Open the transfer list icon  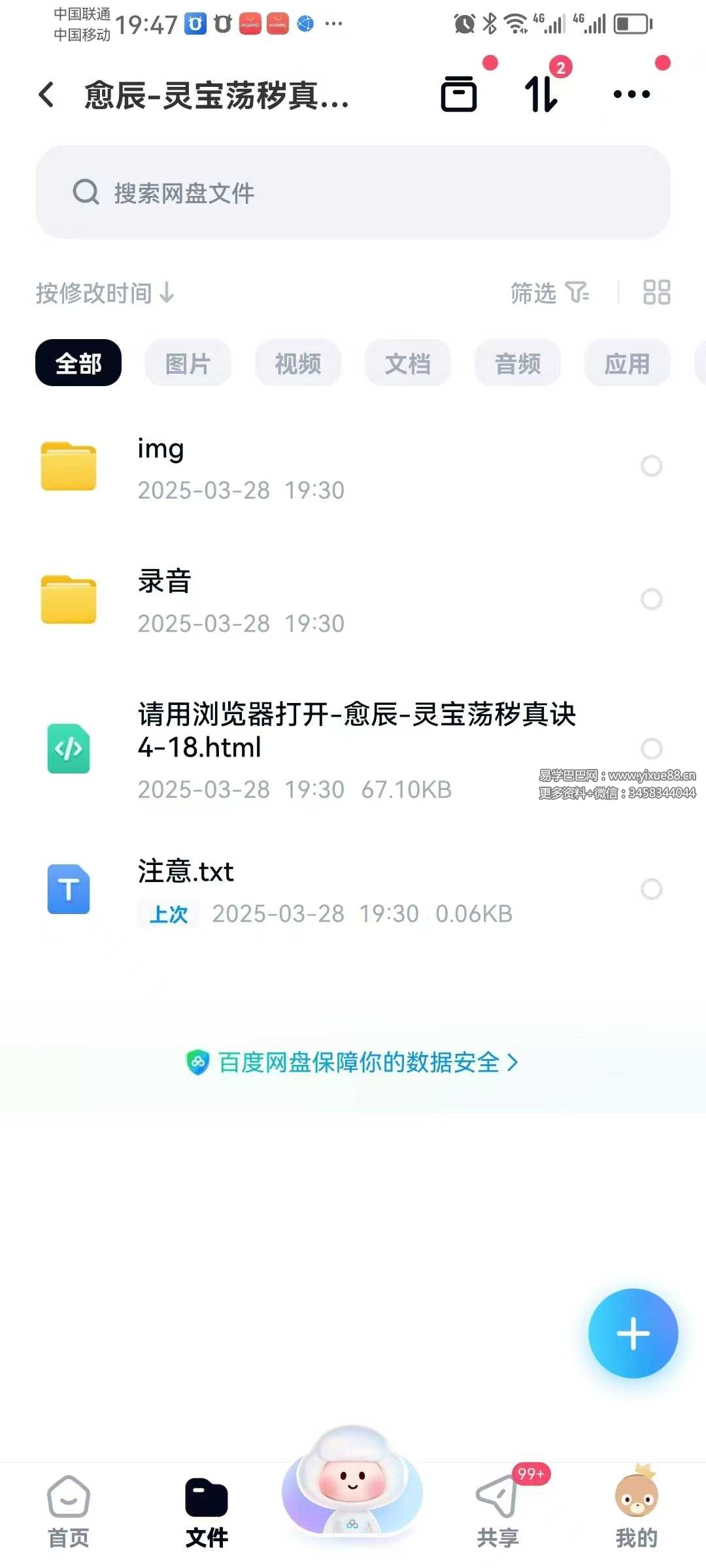tap(541, 93)
